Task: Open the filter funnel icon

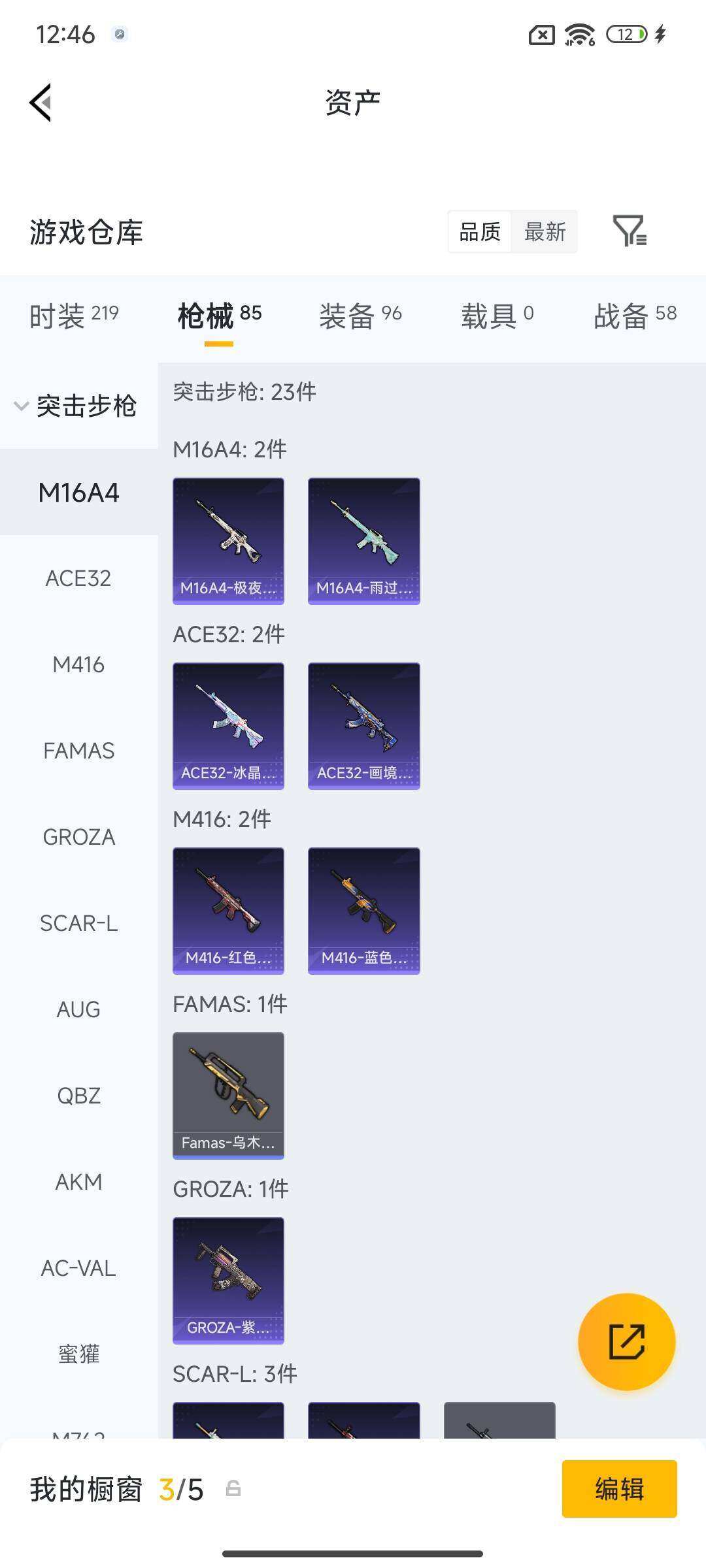Action: tap(630, 231)
